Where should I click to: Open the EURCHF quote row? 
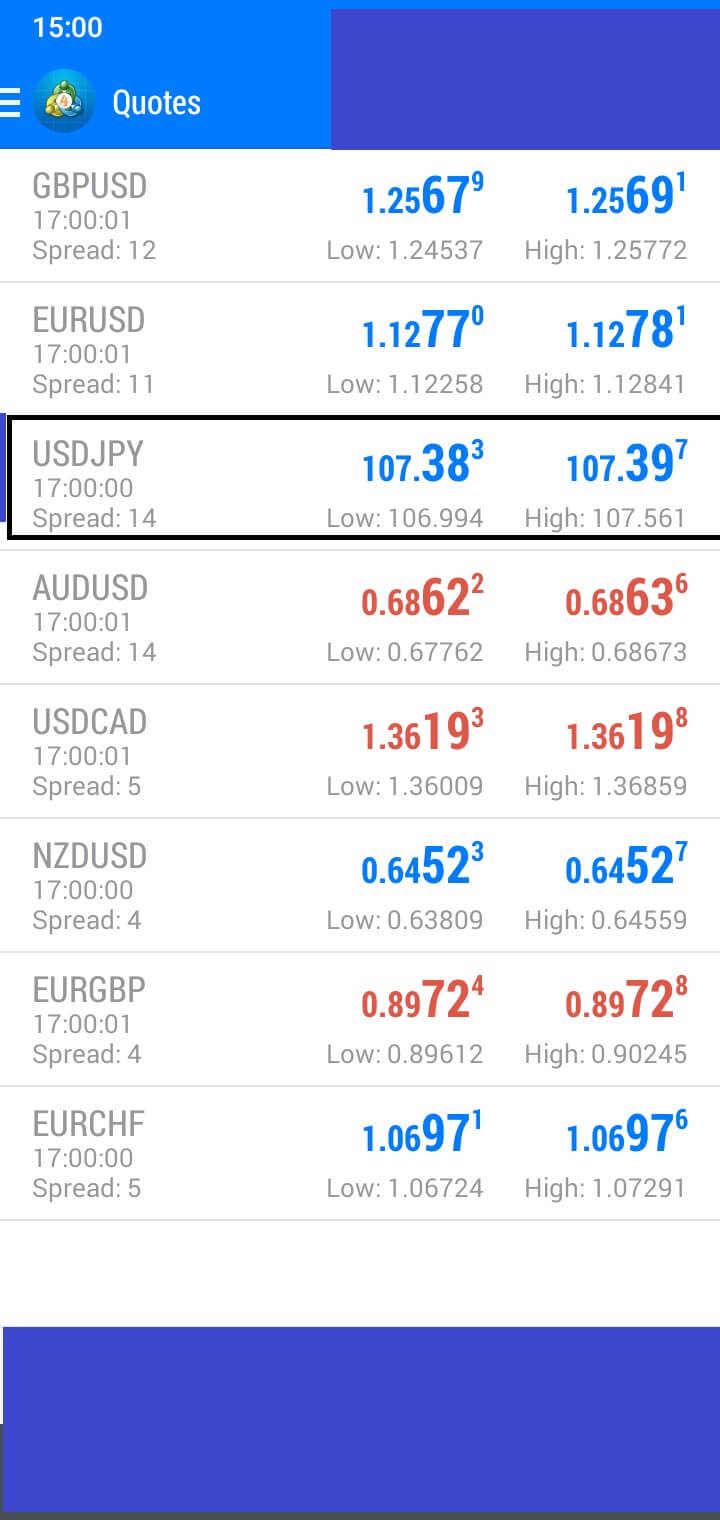tap(360, 1154)
